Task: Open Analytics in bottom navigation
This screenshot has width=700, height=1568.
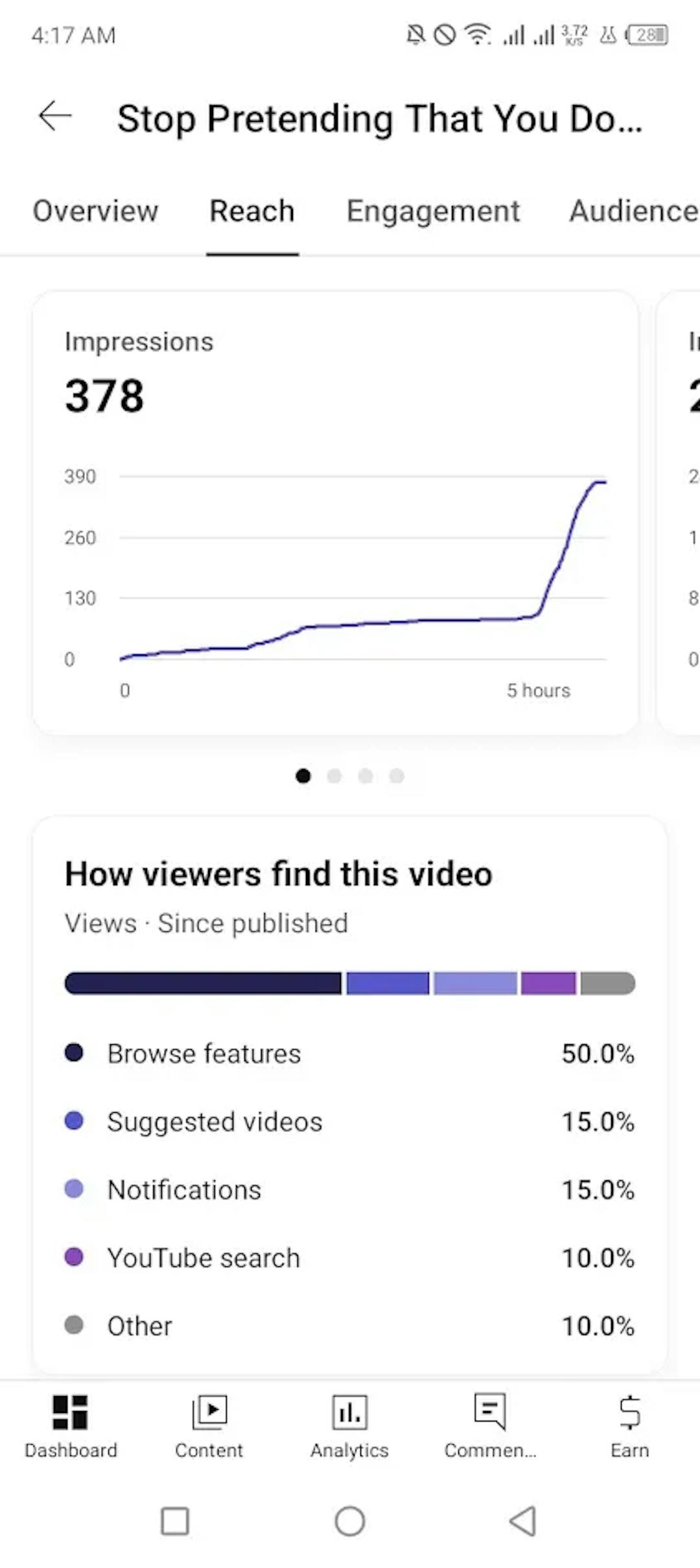Action: [349, 1426]
